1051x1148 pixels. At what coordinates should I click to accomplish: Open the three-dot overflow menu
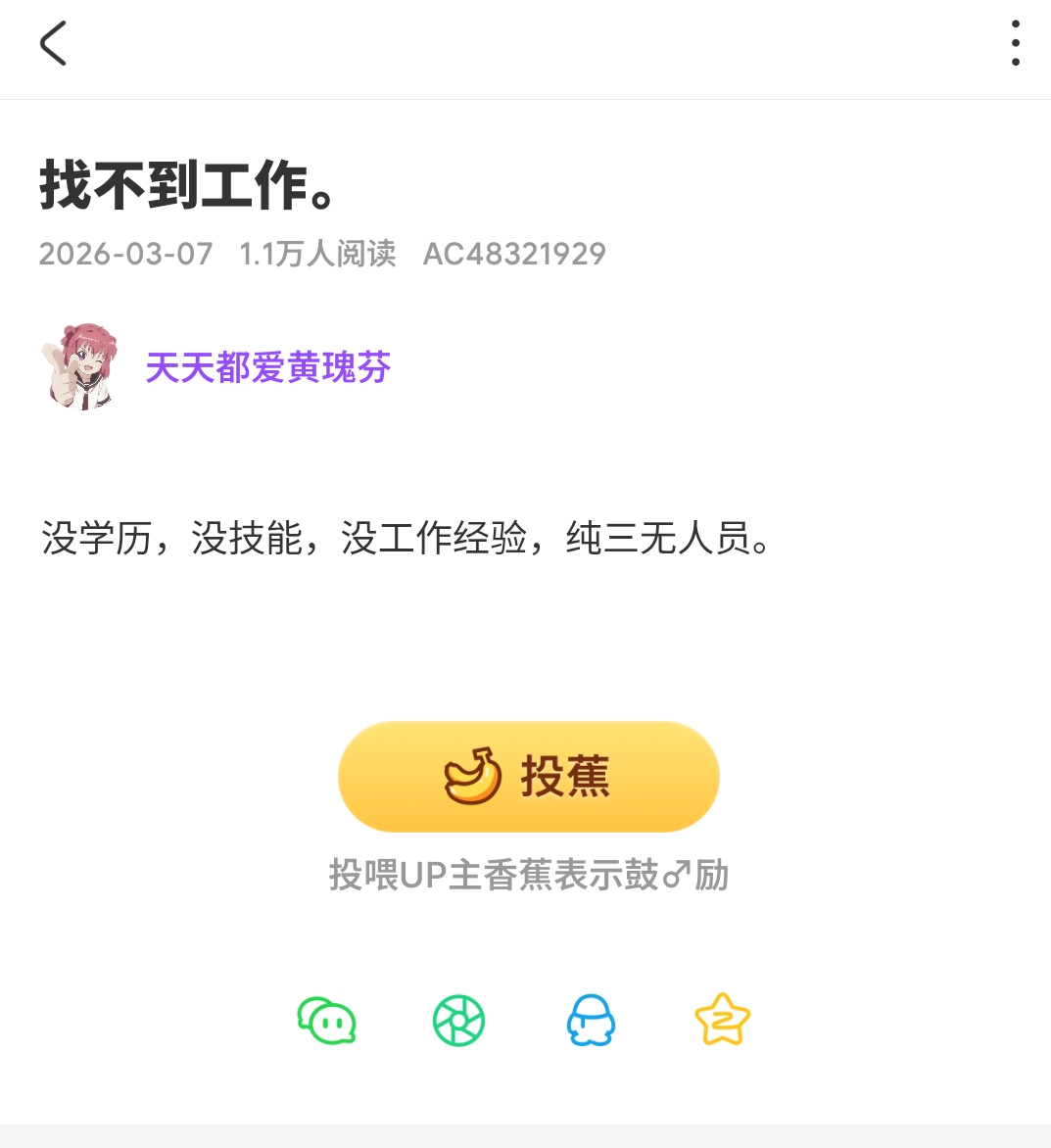pyautogui.click(x=1016, y=44)
